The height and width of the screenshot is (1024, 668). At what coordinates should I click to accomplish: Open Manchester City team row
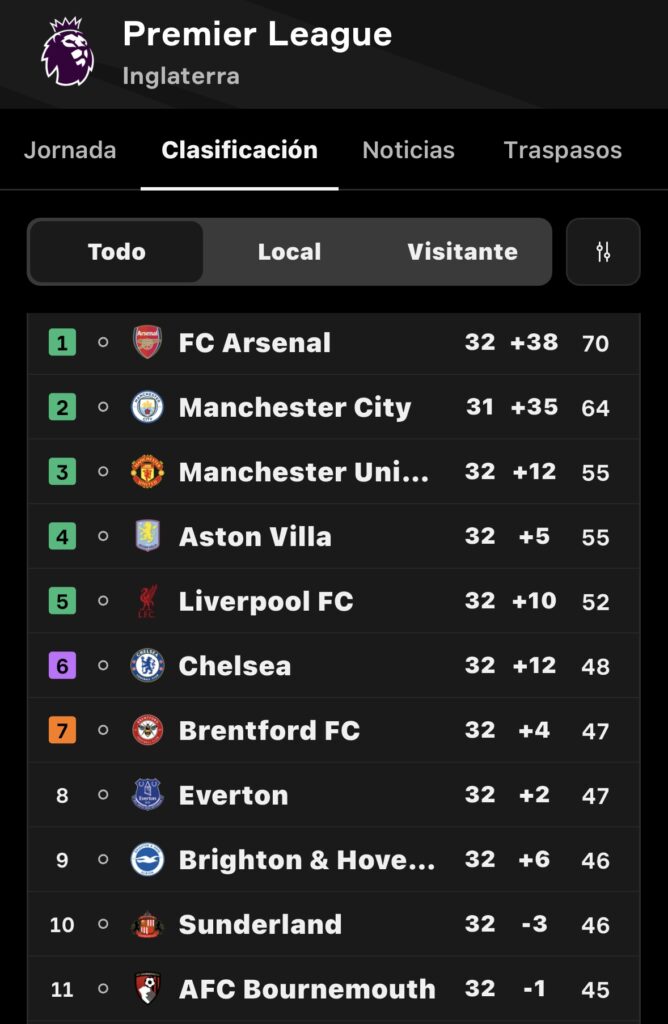[x=294, y=408]
